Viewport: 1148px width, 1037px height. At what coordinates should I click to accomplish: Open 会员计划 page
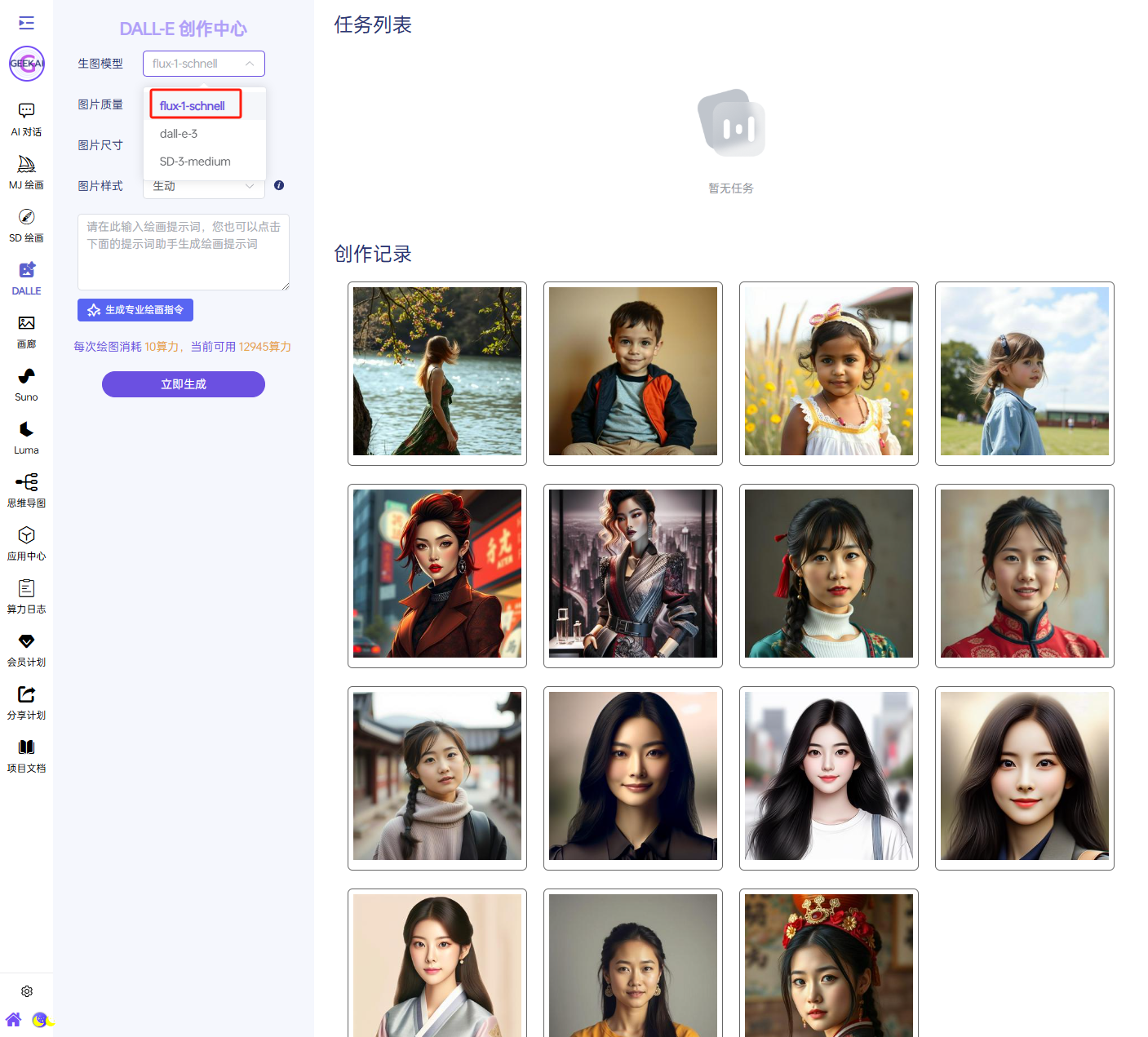click(x=26, y=649)
